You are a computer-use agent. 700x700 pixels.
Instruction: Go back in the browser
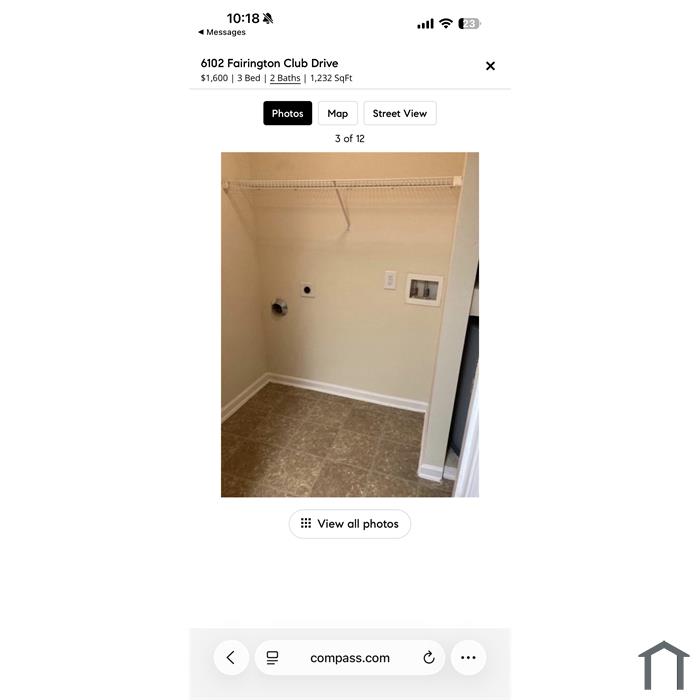(x=231, y=658)
